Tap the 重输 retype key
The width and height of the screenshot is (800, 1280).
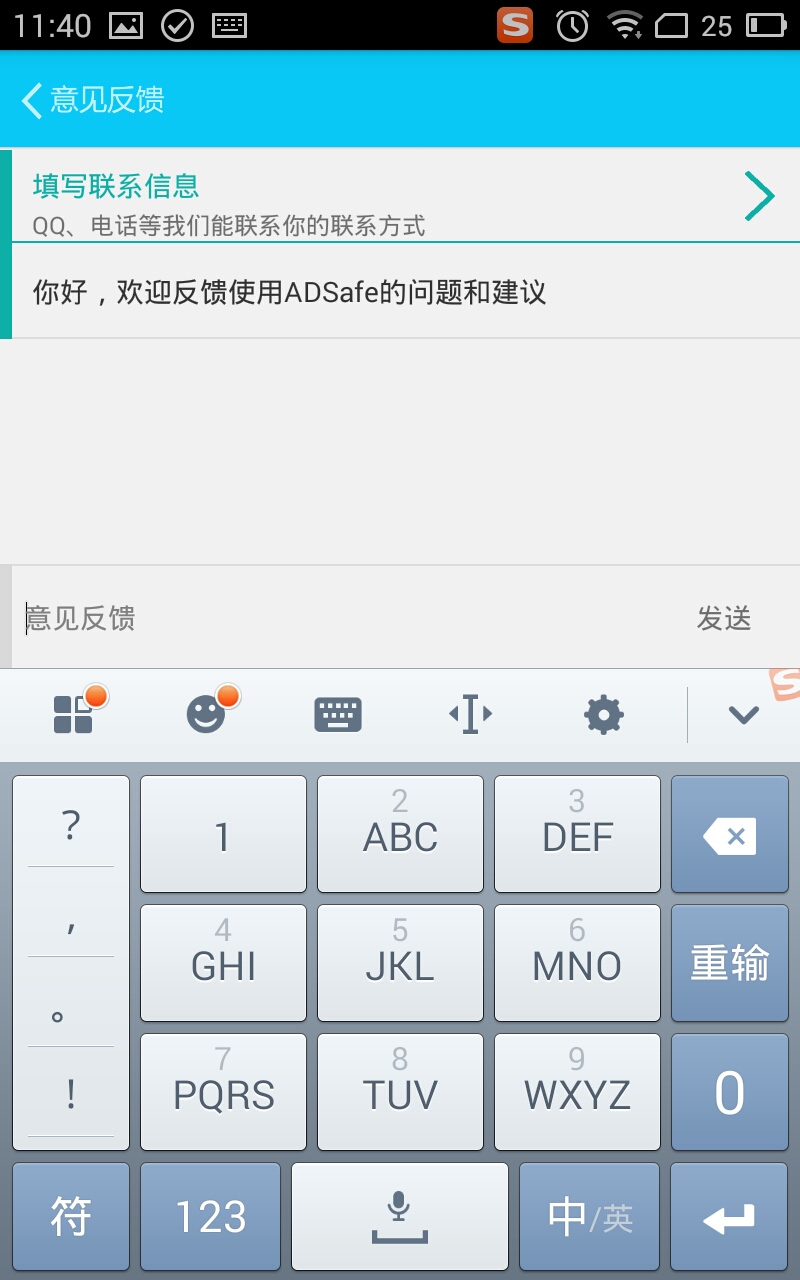coord(729,964)
